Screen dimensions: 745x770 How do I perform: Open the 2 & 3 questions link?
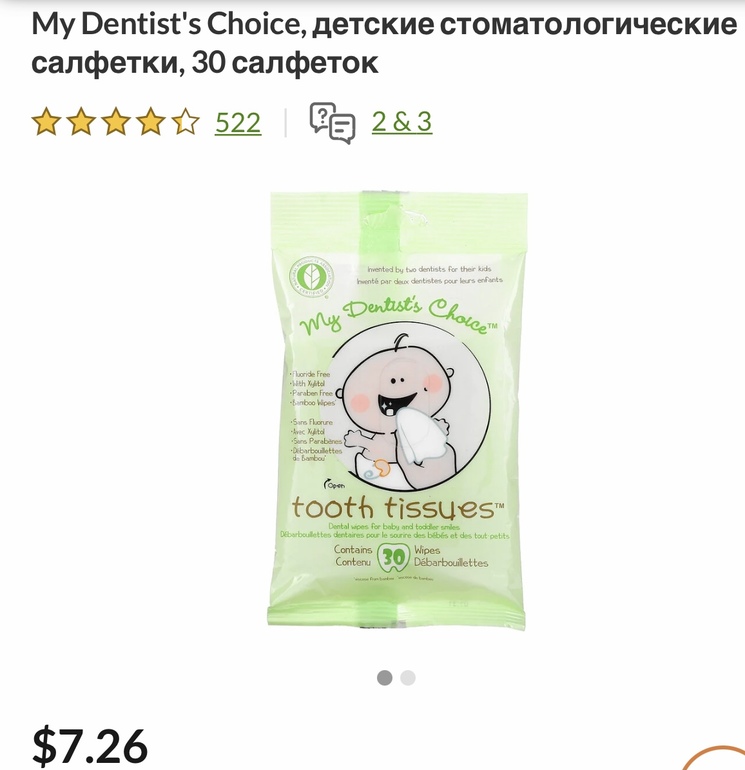point(401,122)
